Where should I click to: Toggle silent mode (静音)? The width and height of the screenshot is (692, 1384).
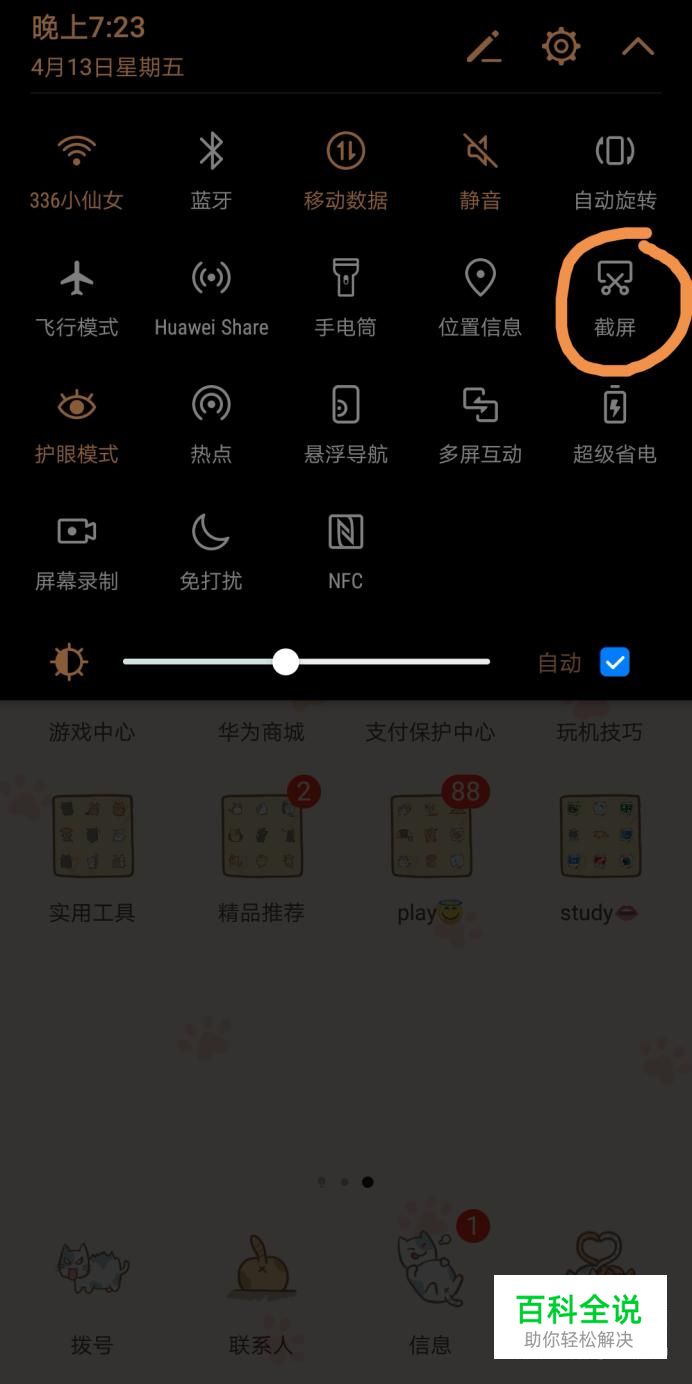[480, 153]
